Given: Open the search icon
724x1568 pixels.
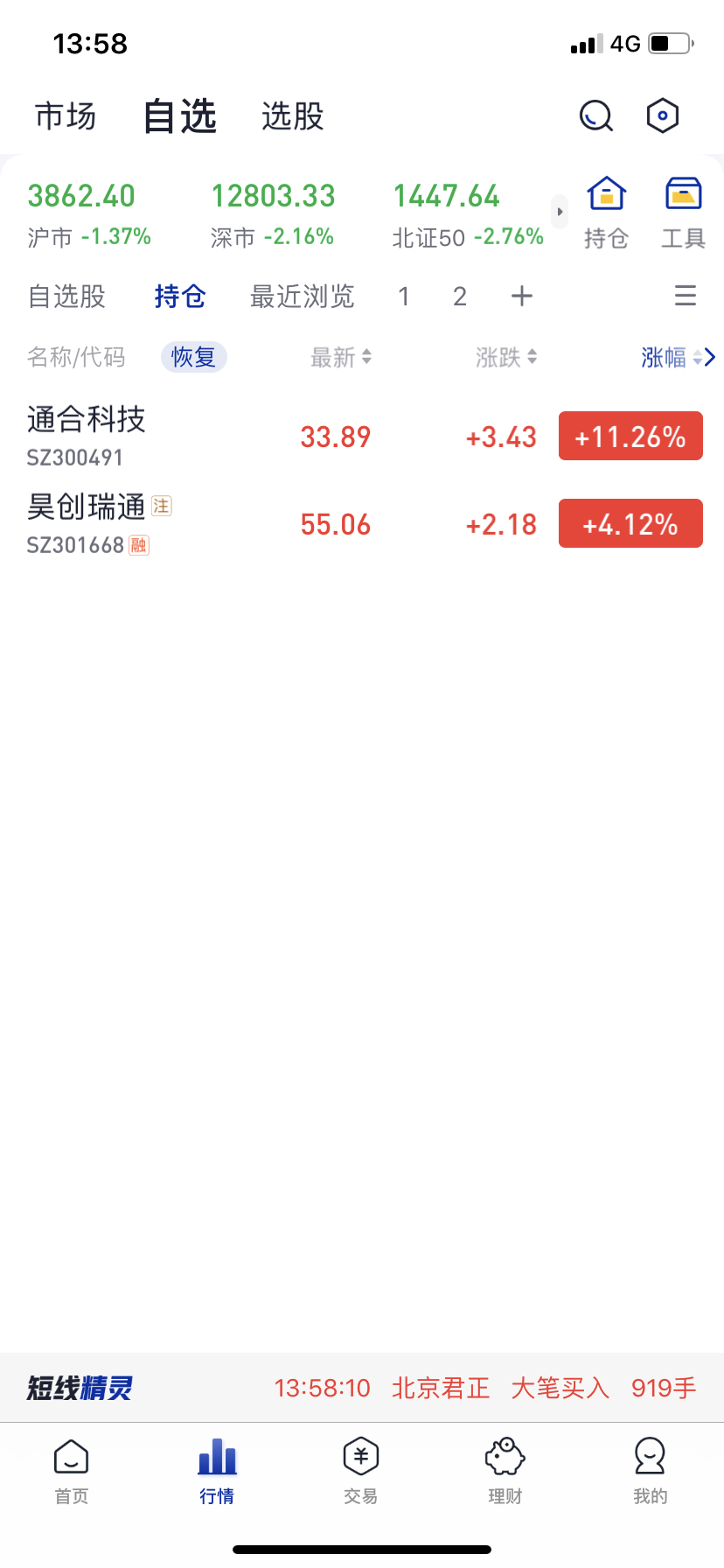Looking at the screenshot, I should click(596, 115).
